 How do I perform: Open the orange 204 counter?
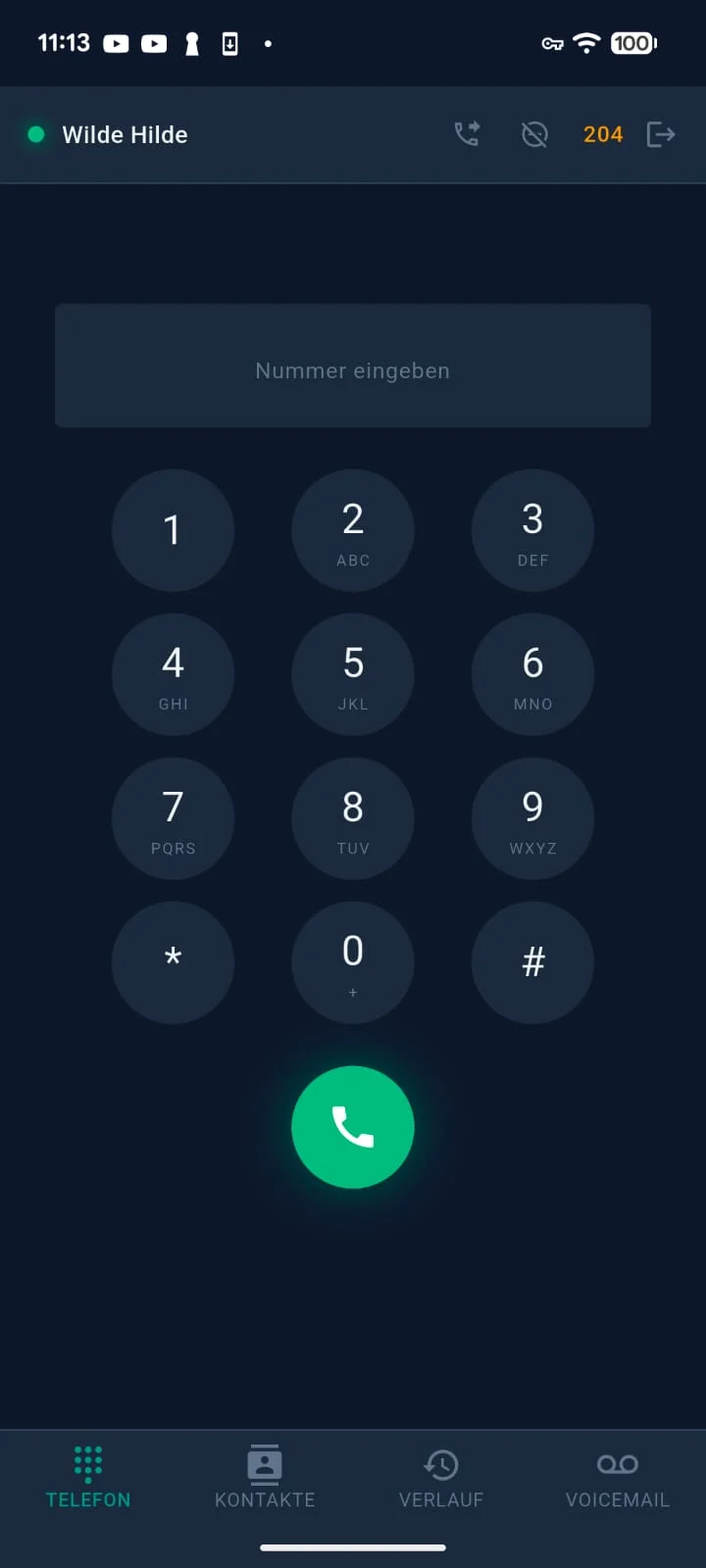coord(602,134)
